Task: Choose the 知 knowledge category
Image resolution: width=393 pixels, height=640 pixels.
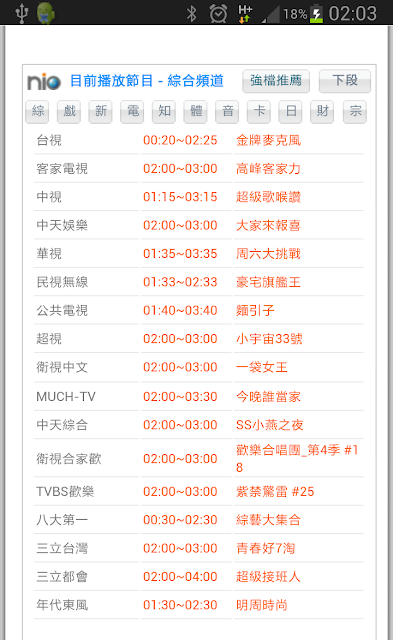Action: [164, 111]
